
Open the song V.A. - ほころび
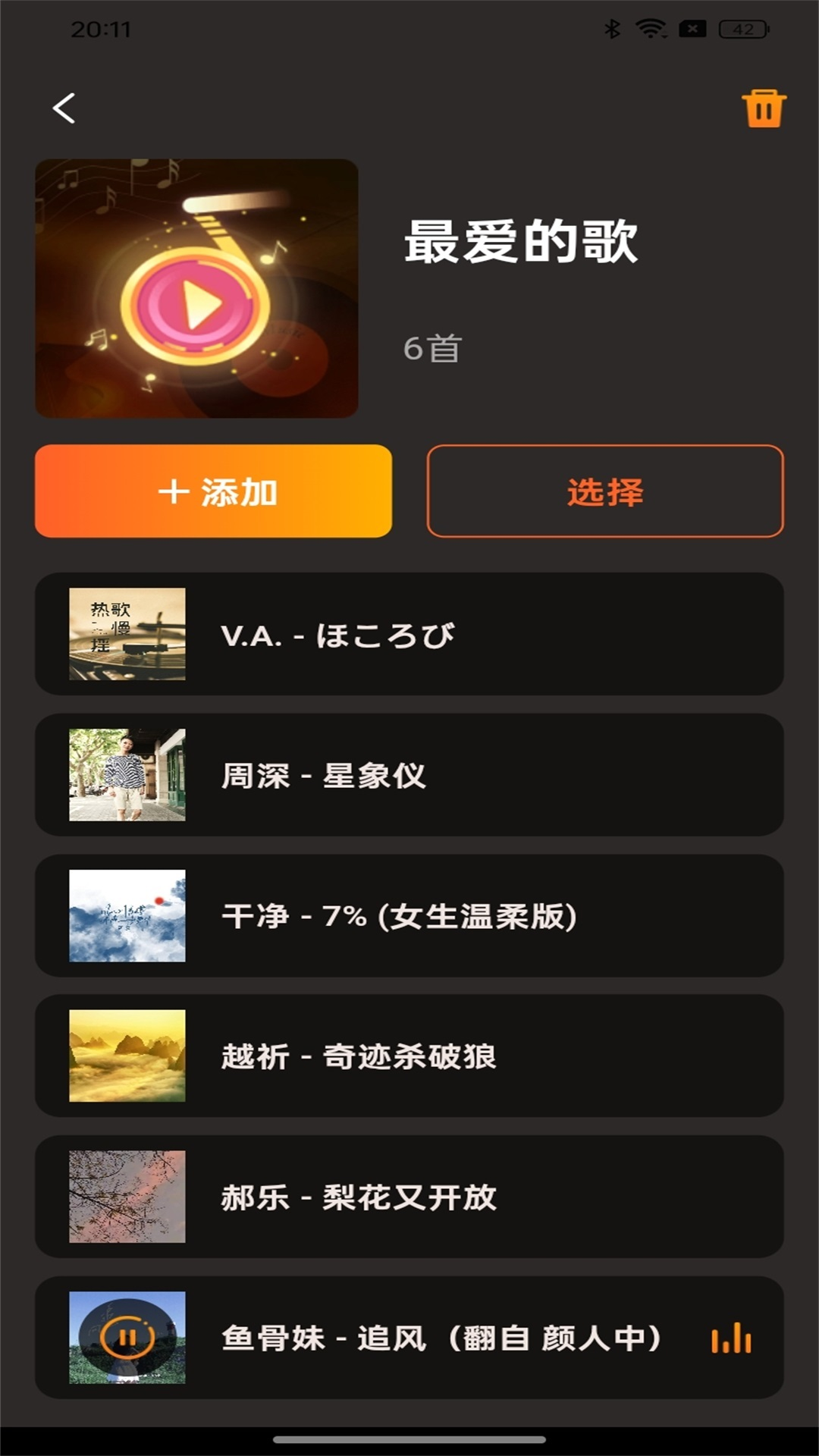[409, 635]
